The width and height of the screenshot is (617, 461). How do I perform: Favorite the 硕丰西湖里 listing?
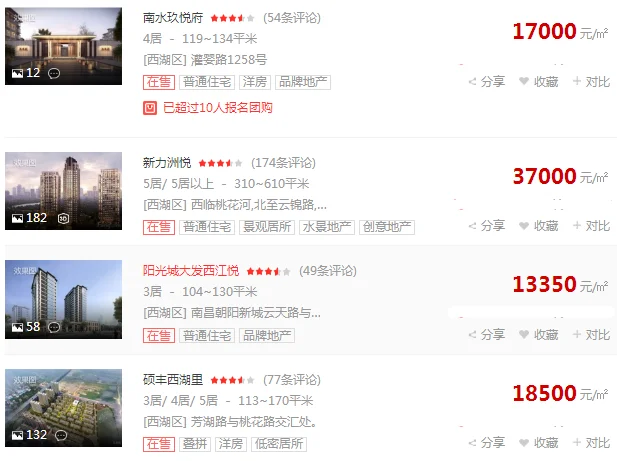pos(538,443)
